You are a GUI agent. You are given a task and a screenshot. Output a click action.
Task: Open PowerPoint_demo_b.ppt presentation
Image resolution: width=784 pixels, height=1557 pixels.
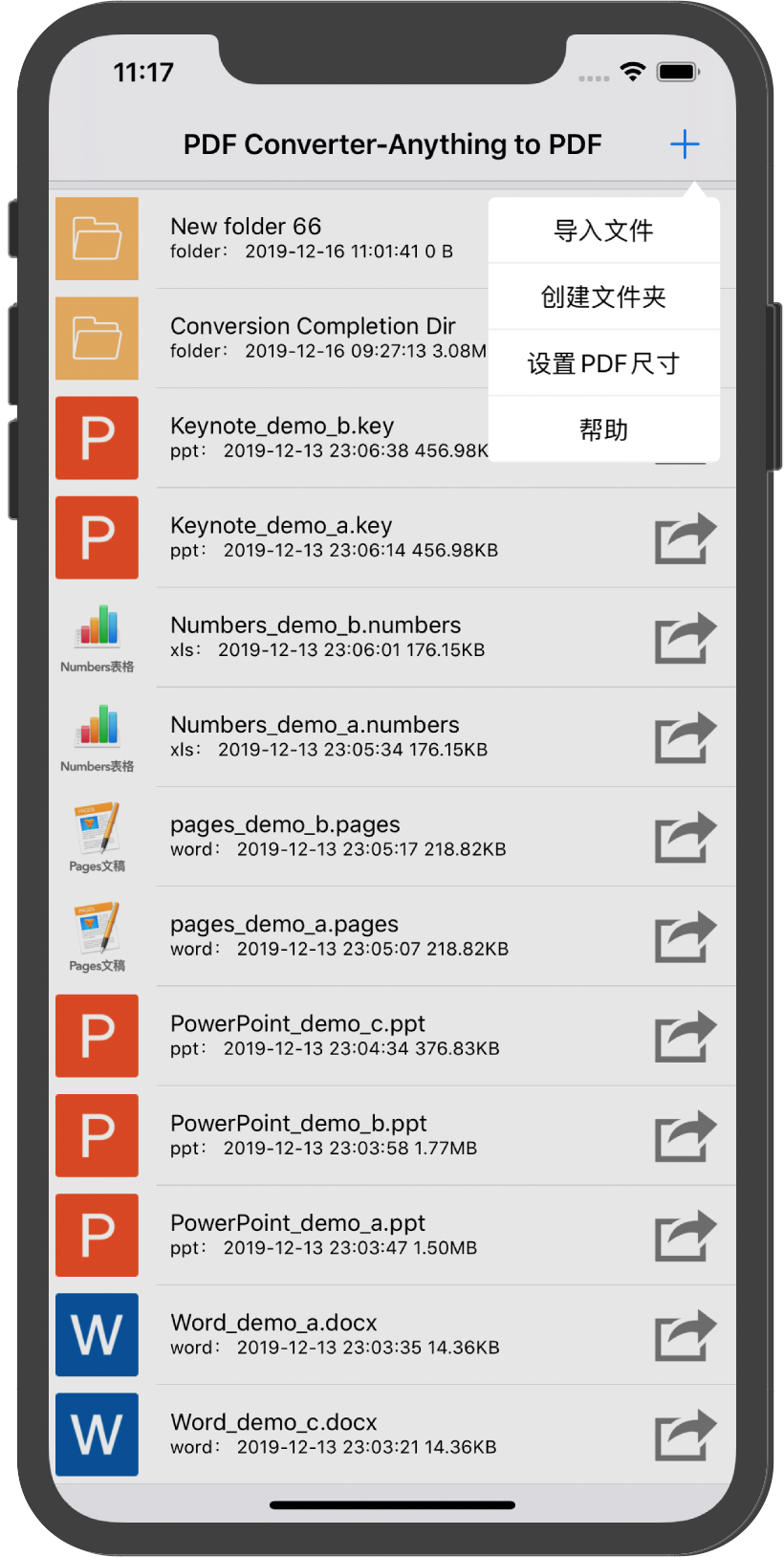pyautogui.click(x=392, y=1135)
